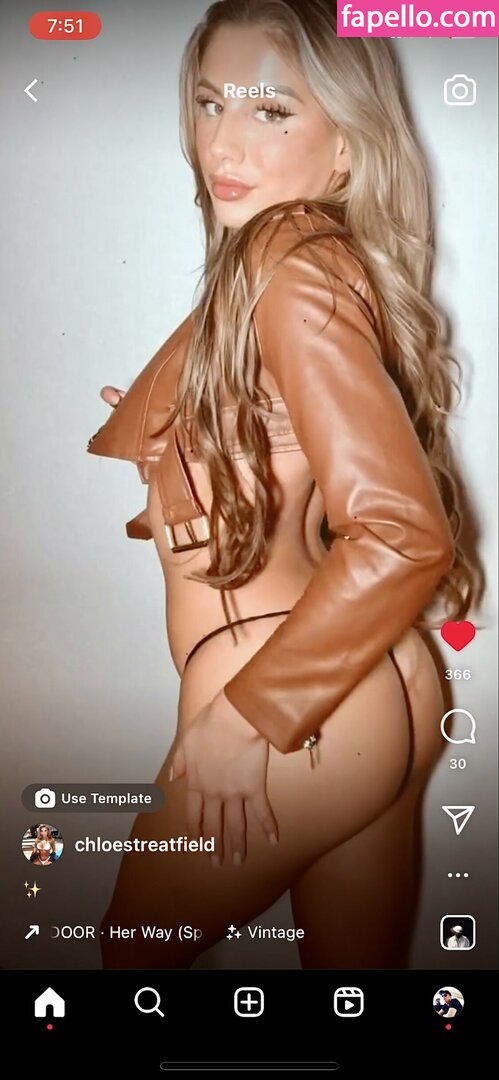499x1080 pixels.
Task: Go back from the Reels view
Action: point(31,90)
